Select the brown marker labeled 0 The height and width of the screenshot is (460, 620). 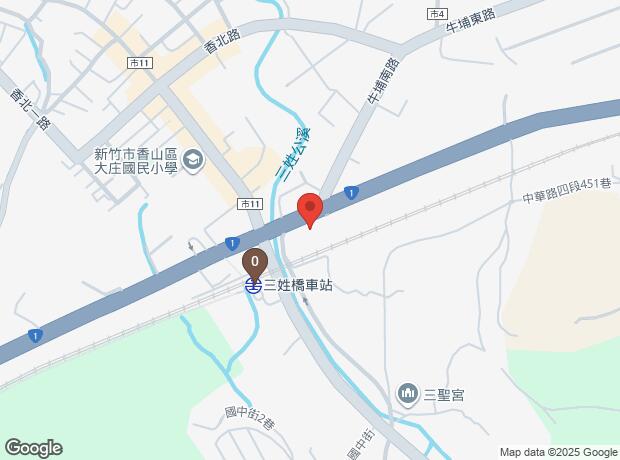[255, 264]
